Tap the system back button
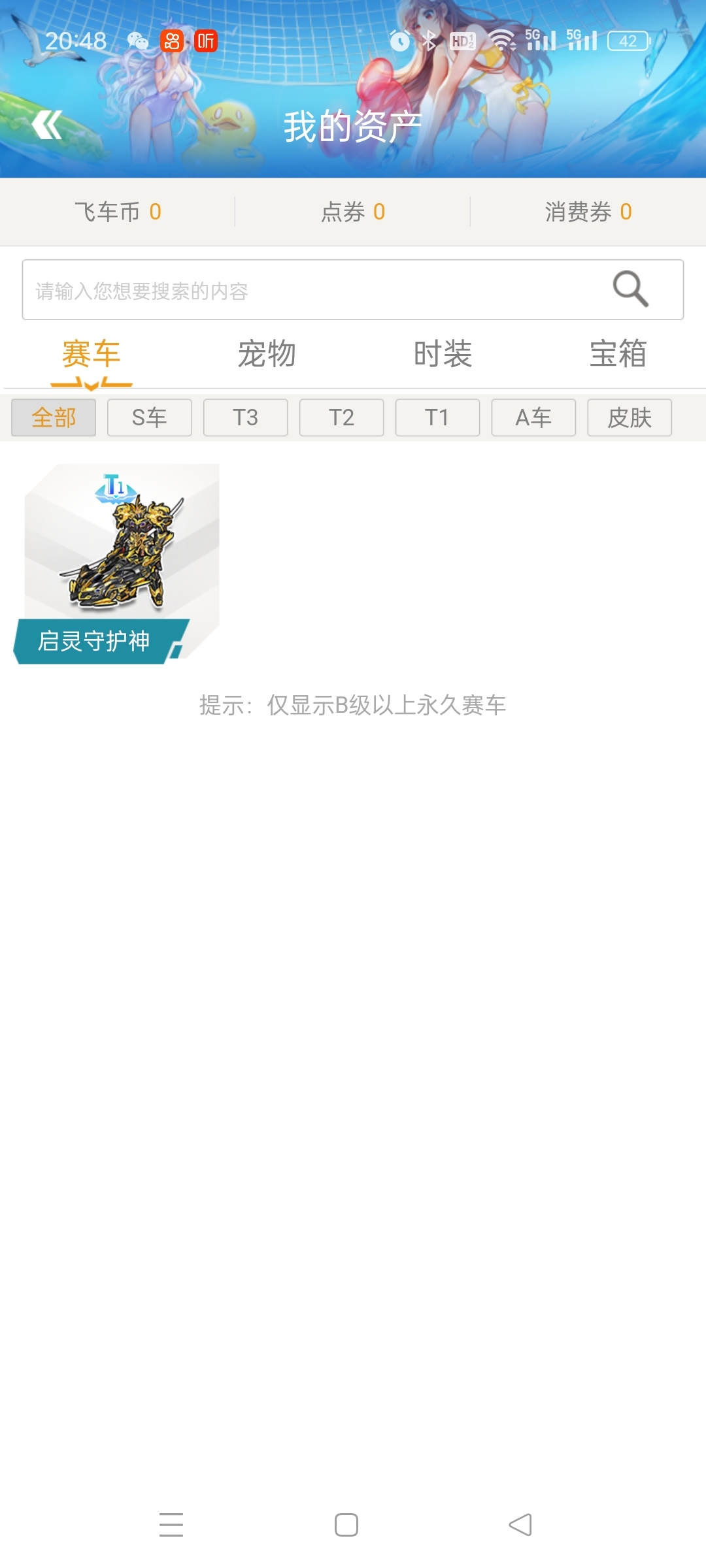The height and width of the screenshot is (1568, 706). (x=520, y=1525)
